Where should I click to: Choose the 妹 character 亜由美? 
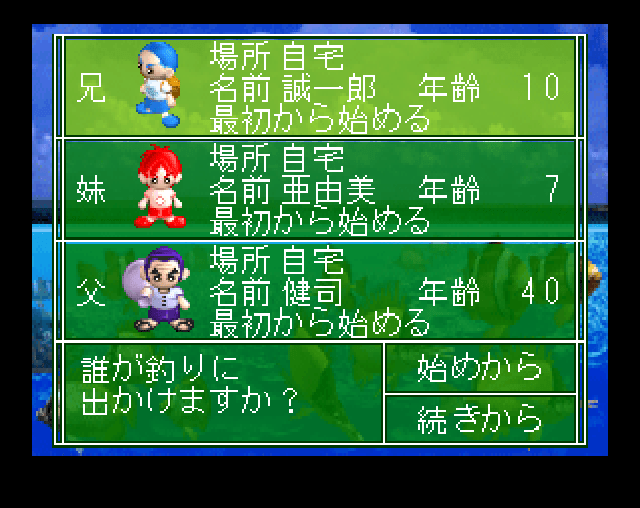pyautogui.click(x=320, y=188)
